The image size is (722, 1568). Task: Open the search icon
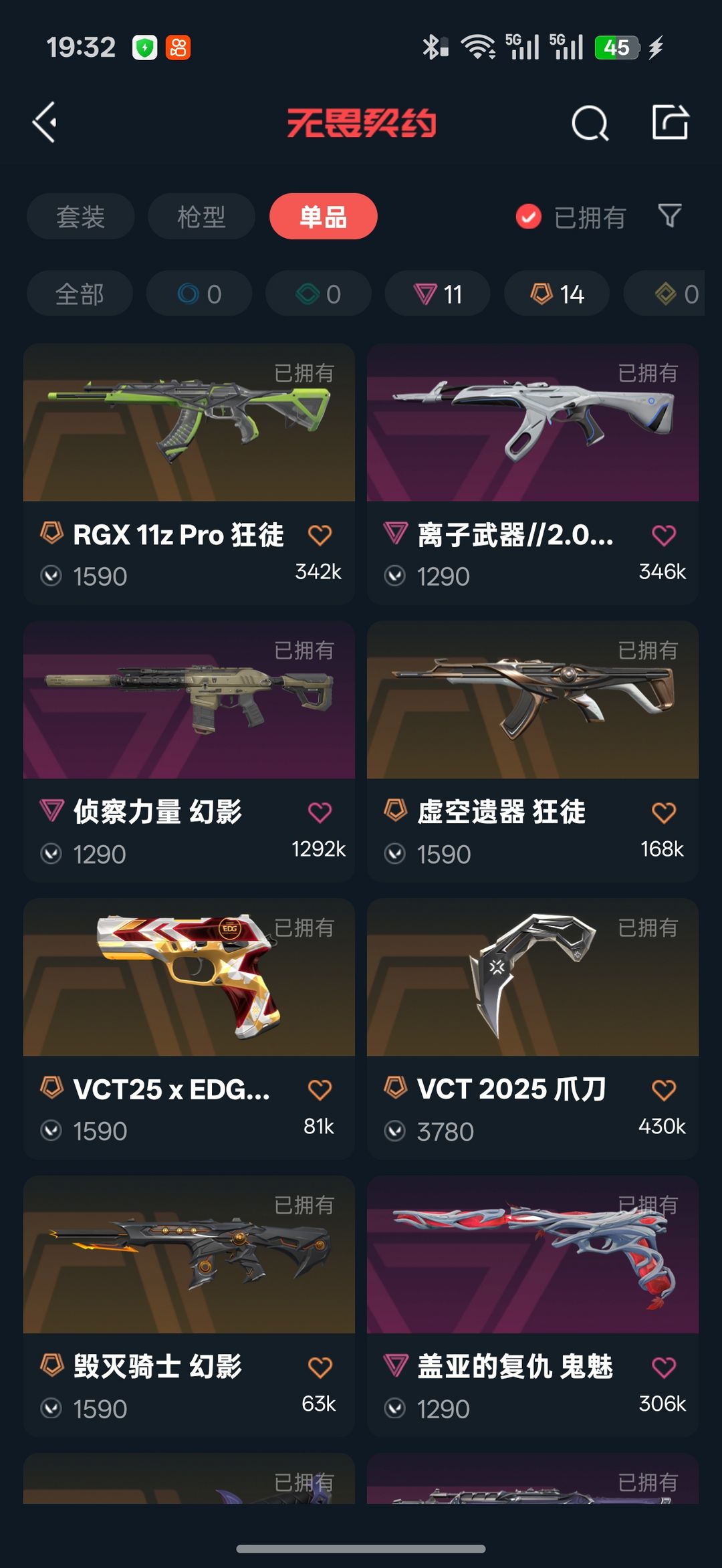pos(590,123)
